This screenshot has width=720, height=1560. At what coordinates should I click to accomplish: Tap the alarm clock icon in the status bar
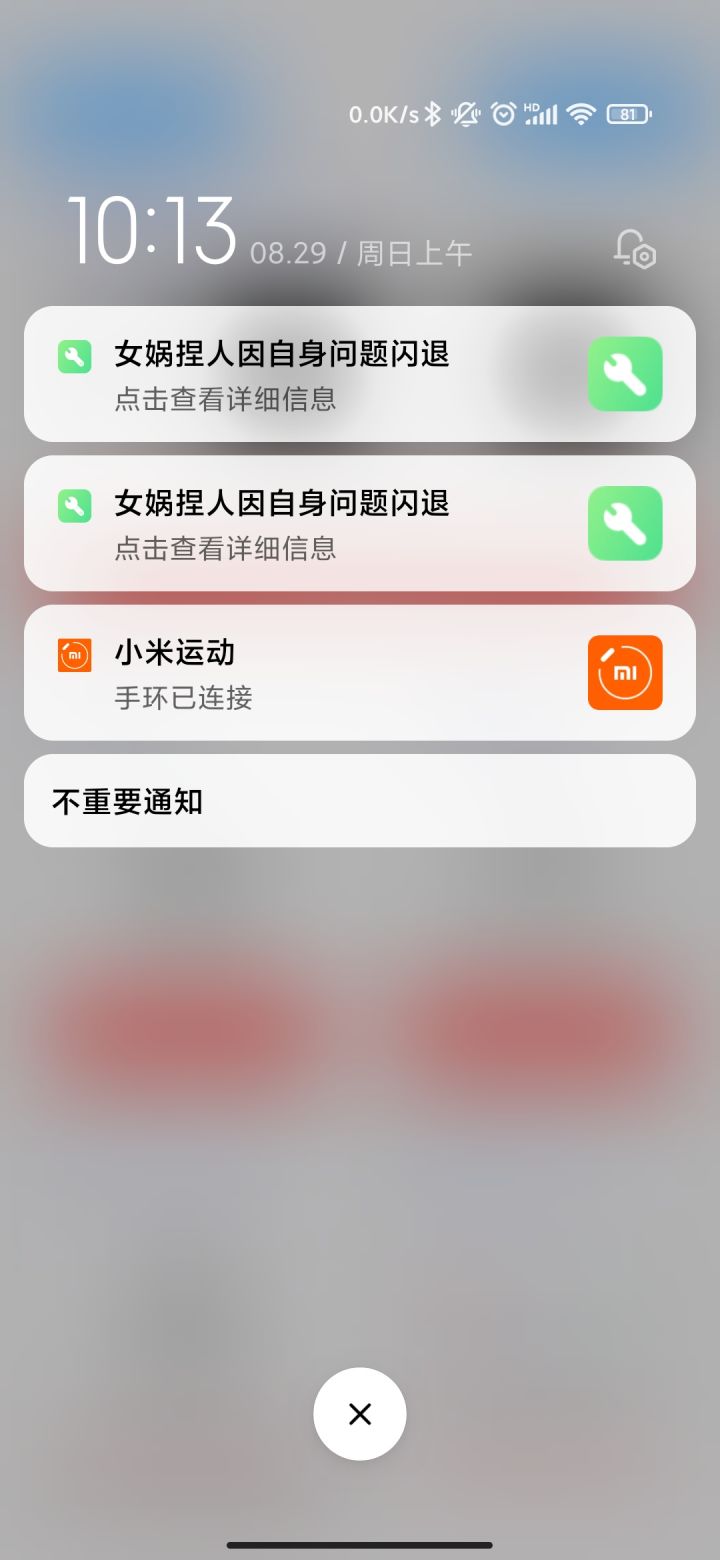pyautogui.click(x=503, y=114)
